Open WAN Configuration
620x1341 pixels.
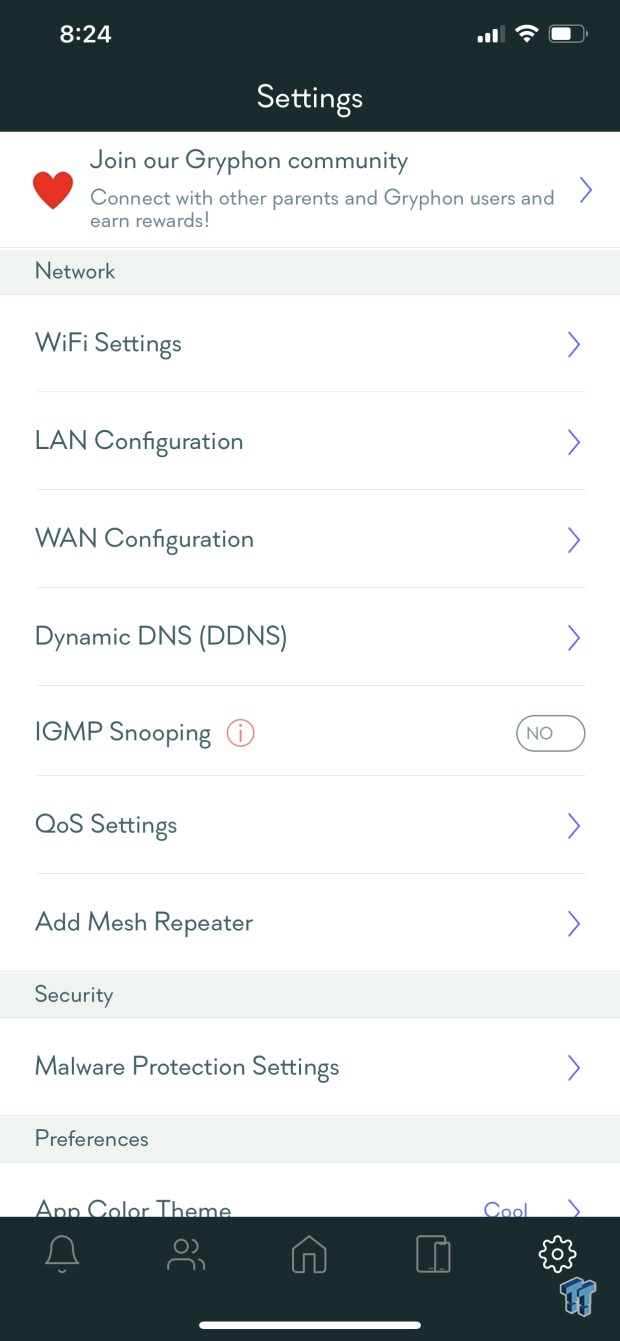point(310,540)
